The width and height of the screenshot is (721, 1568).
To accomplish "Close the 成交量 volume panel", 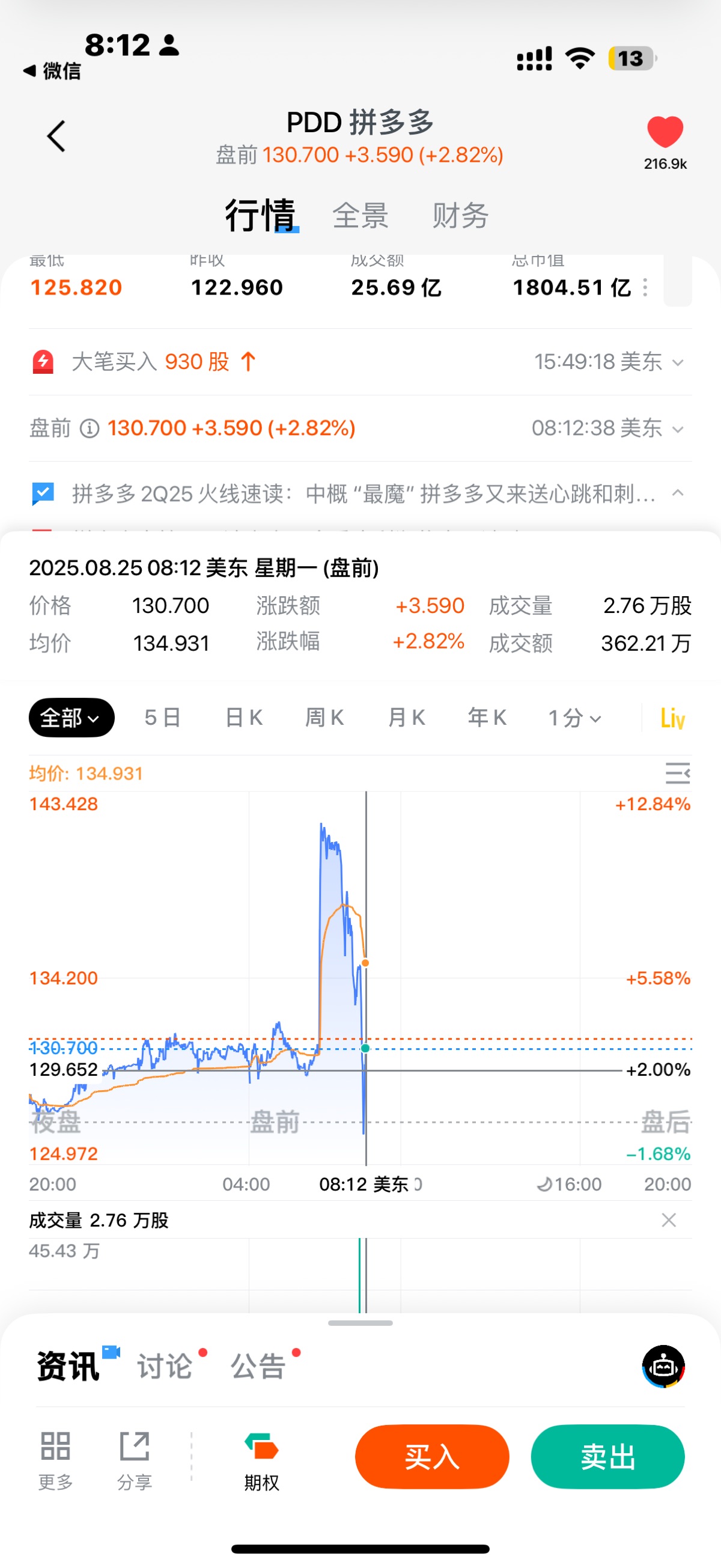I will pos(669,1220).
